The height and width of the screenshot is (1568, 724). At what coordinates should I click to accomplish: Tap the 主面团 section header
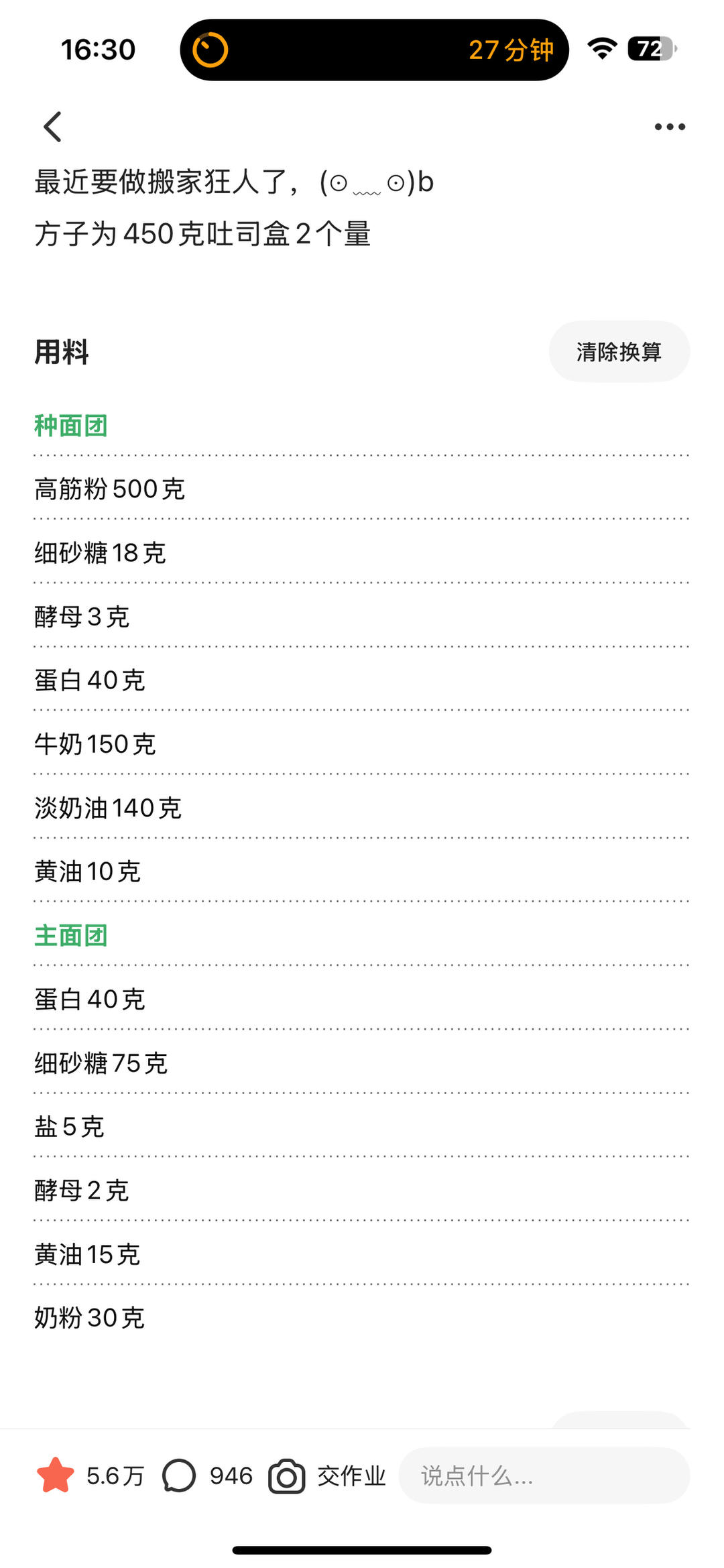[71, 934]
